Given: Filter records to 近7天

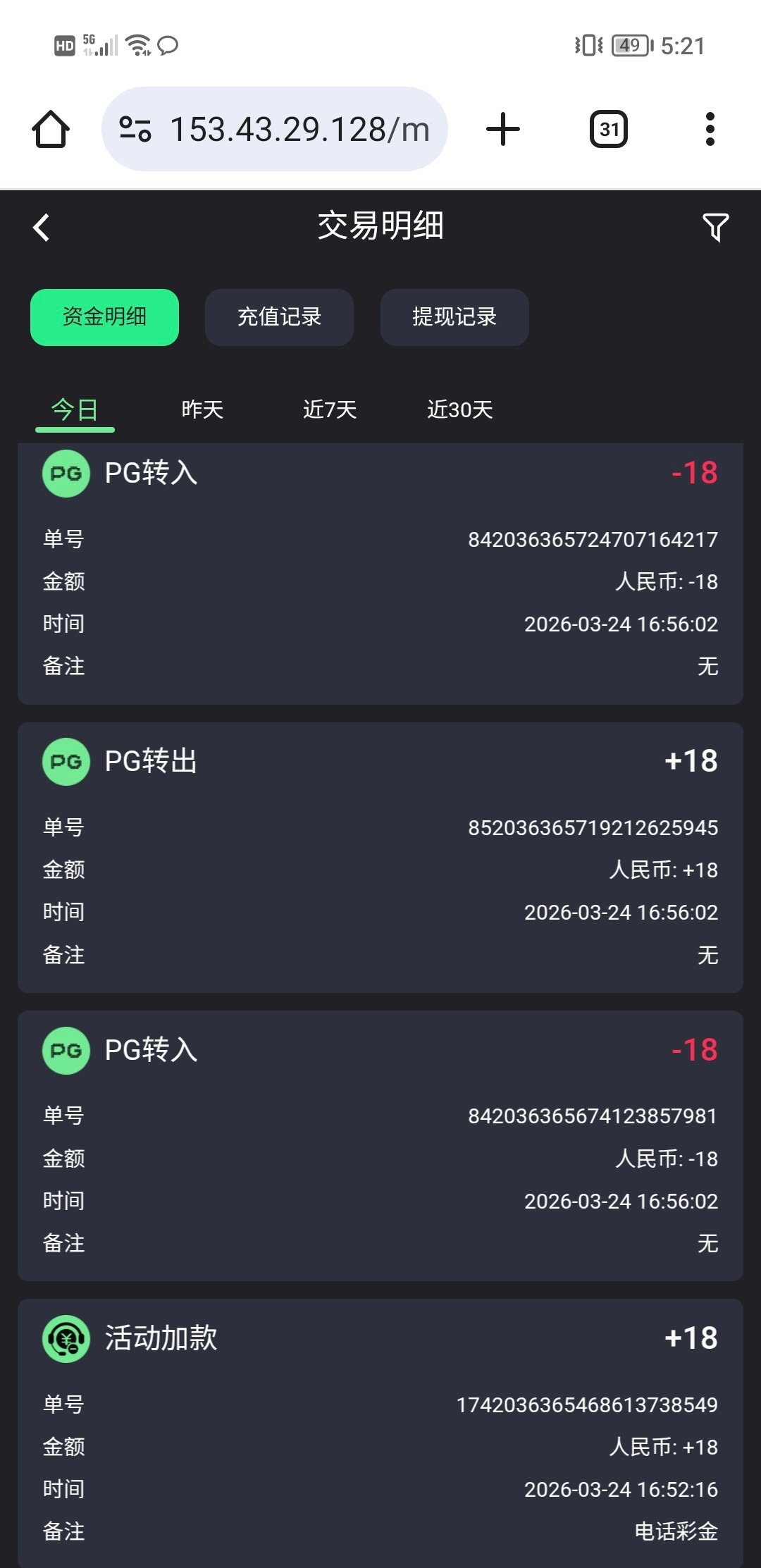Looking at the screenshot, I should [x=330, y=409].
